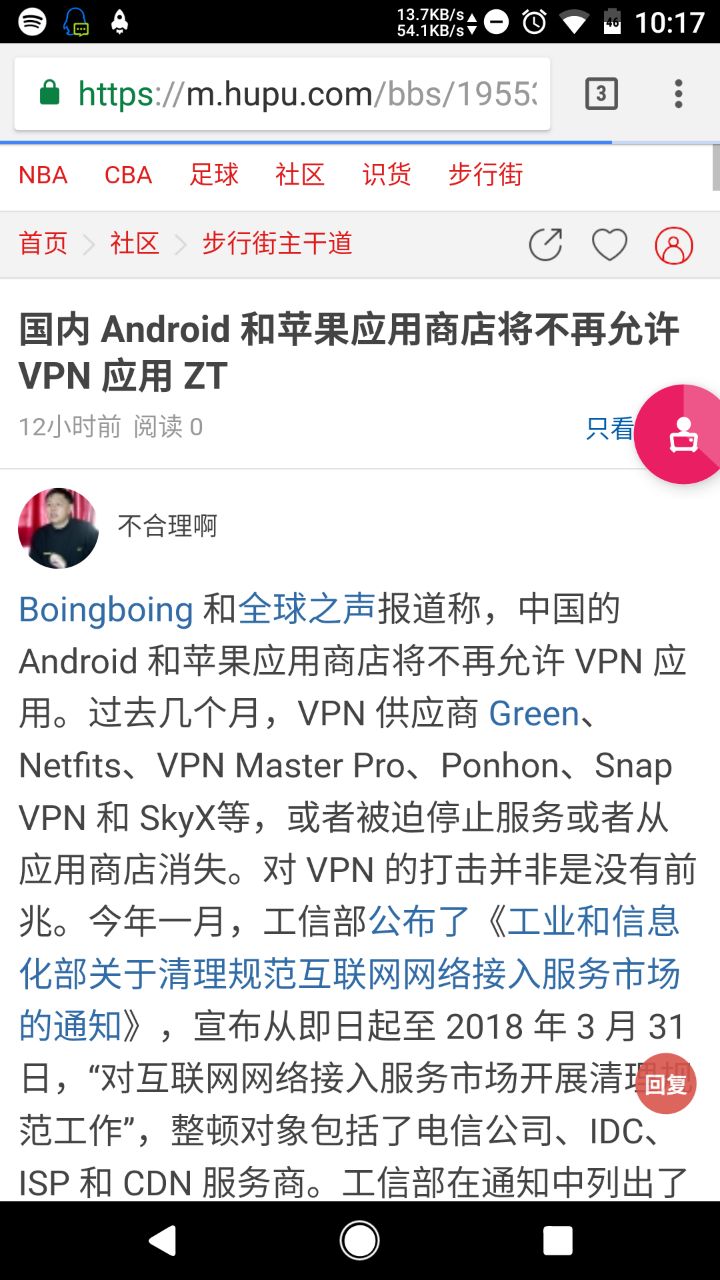The image size is (720, 1280).
Task: Open the 足球 section
Action: coord(214,175)
